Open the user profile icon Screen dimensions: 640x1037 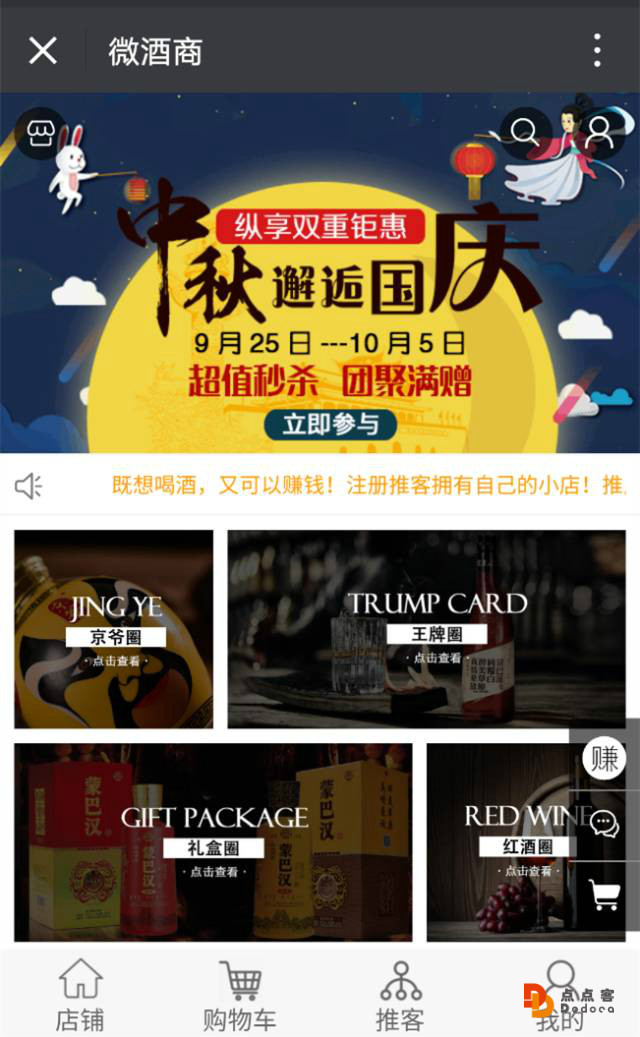[599, 131]
